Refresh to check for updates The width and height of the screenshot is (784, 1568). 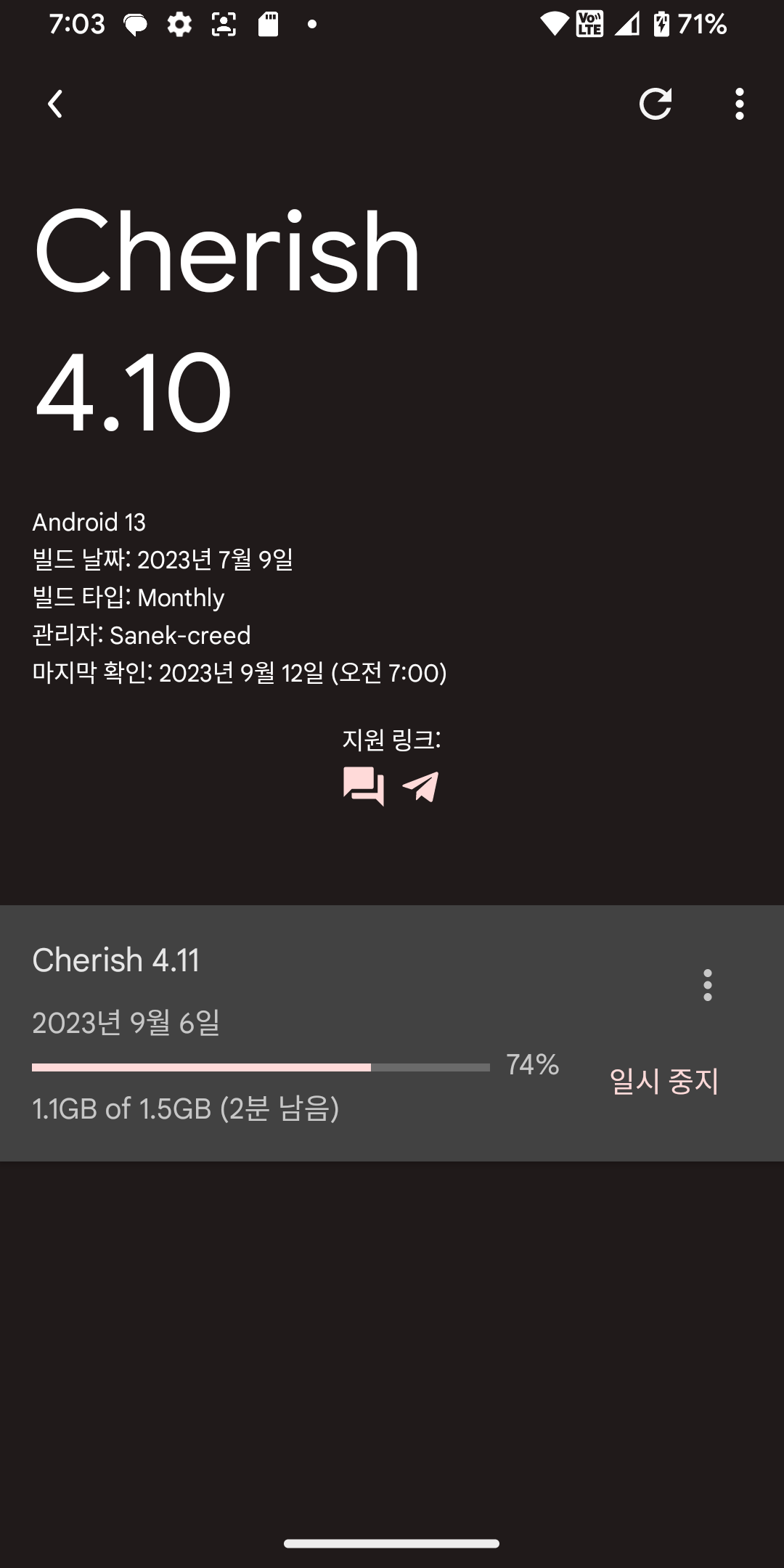point(656,104)
